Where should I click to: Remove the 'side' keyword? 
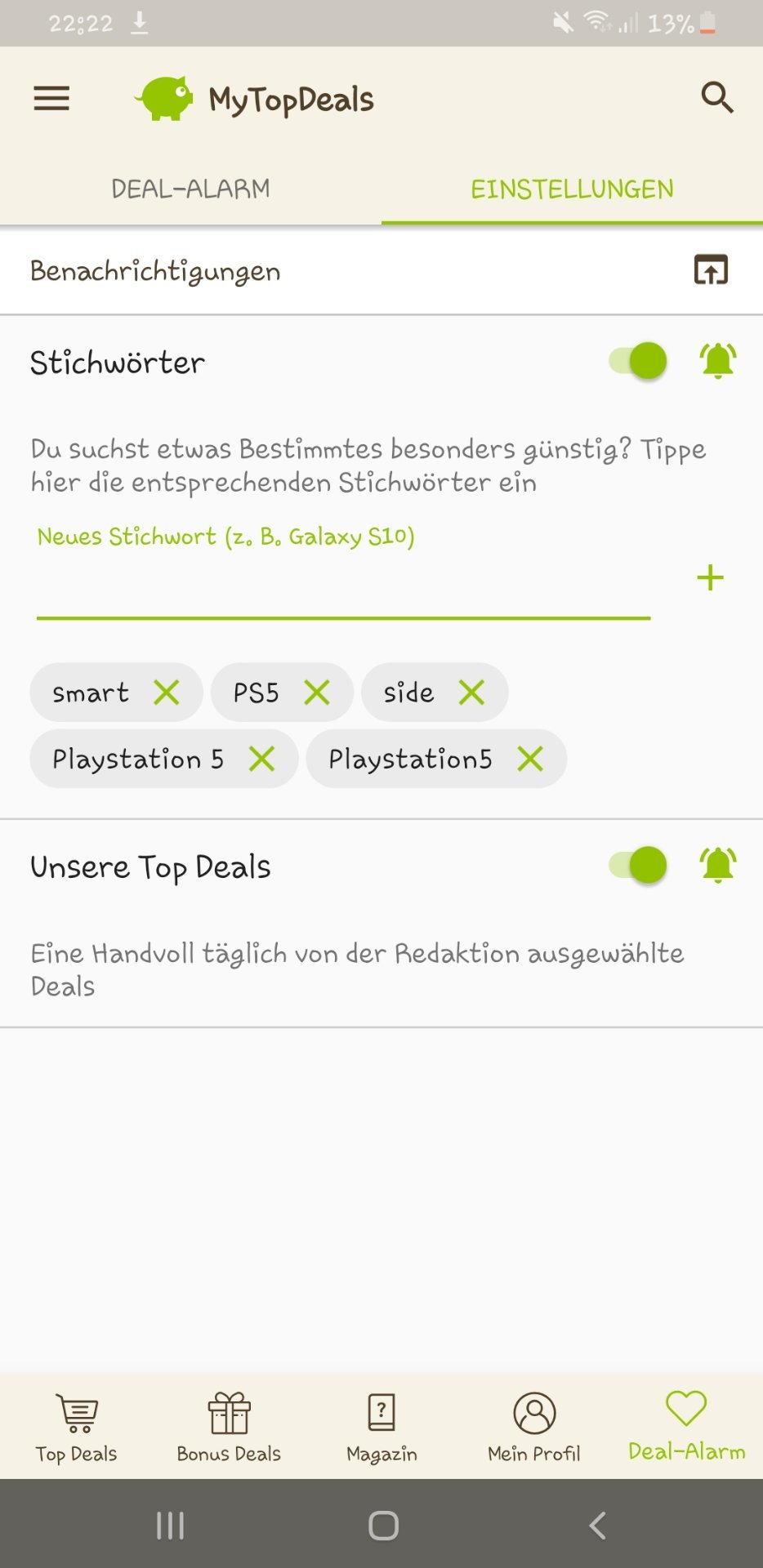(x=471, y=693)
